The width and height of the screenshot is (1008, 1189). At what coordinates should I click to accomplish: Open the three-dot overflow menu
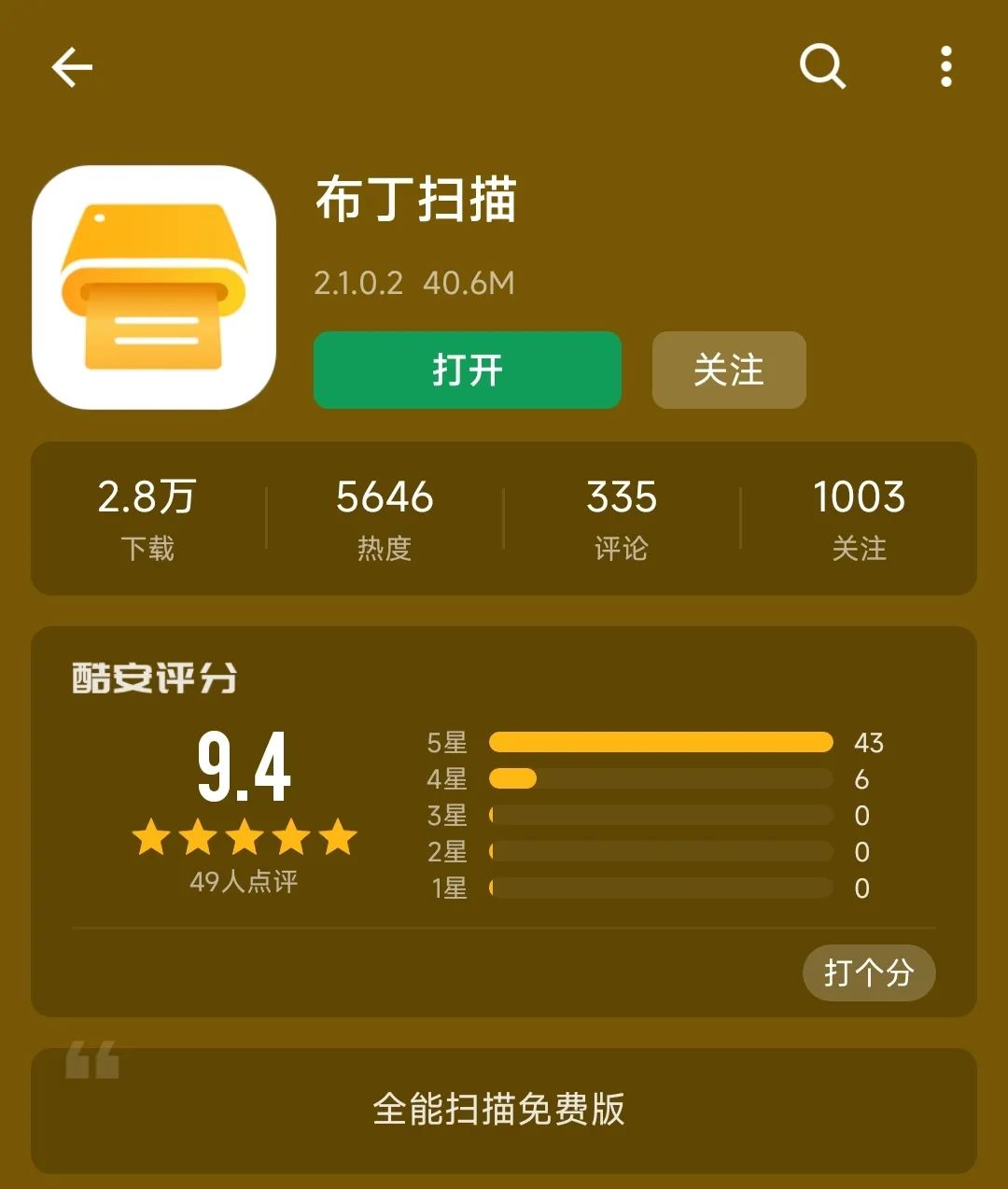coord(945,67)
